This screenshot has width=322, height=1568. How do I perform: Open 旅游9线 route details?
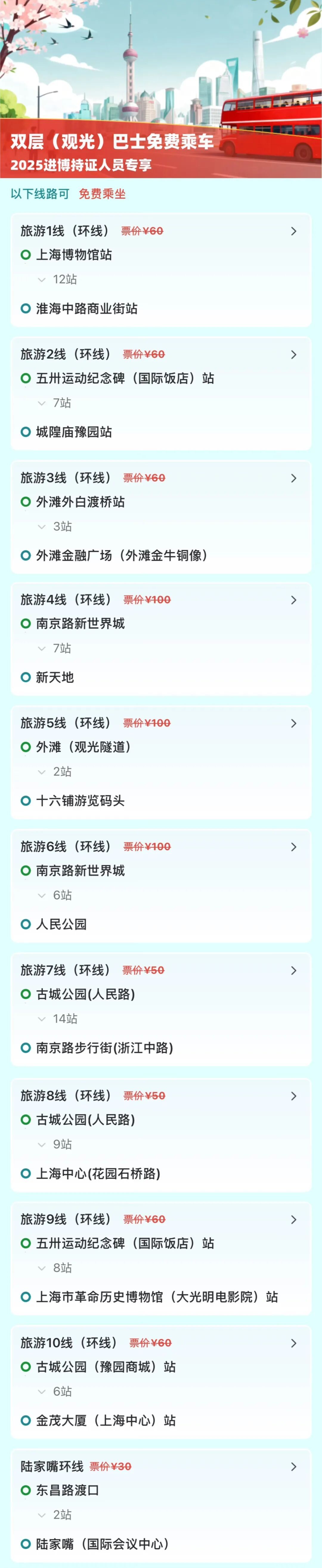(x=293, y=1219)
